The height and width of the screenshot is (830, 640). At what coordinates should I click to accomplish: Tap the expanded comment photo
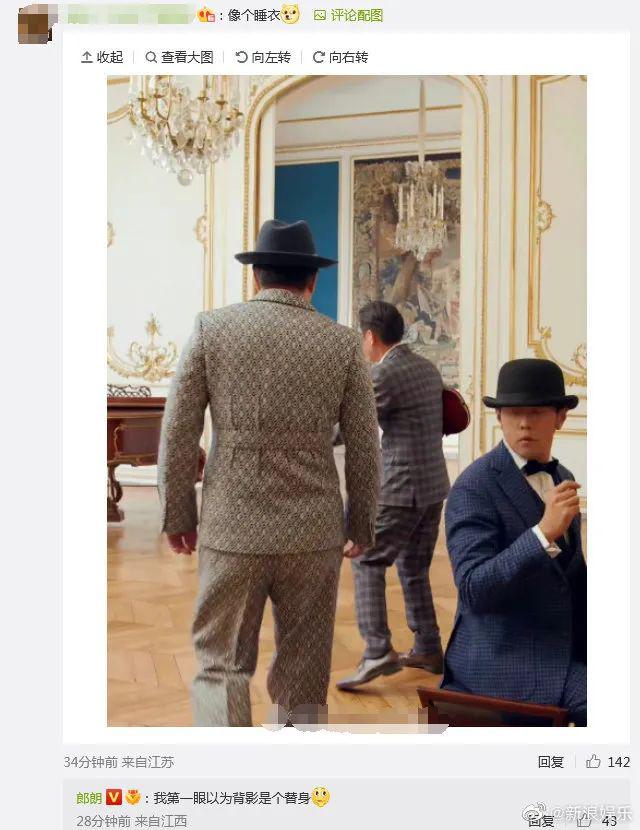[x=346, y=400]
